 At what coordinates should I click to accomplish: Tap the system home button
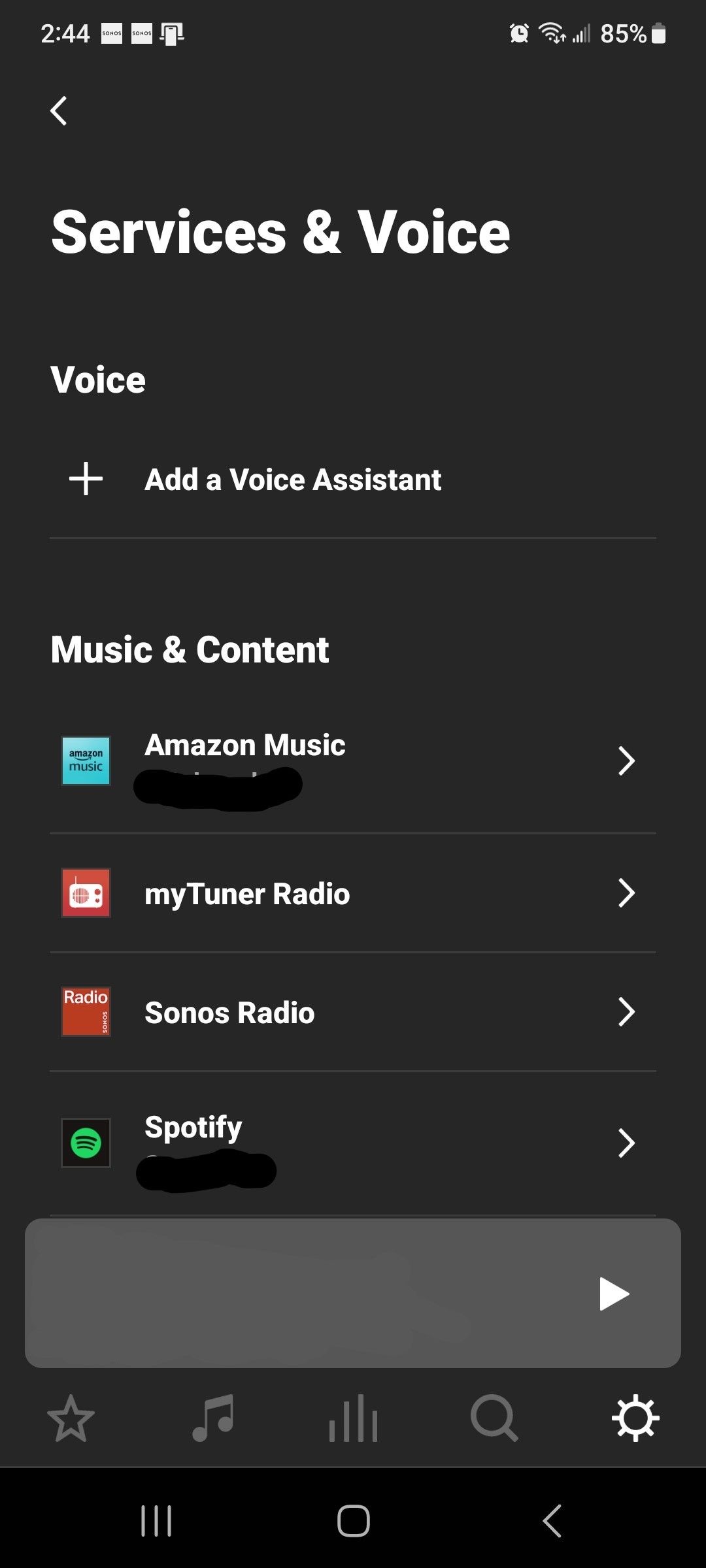(353, 1520)
